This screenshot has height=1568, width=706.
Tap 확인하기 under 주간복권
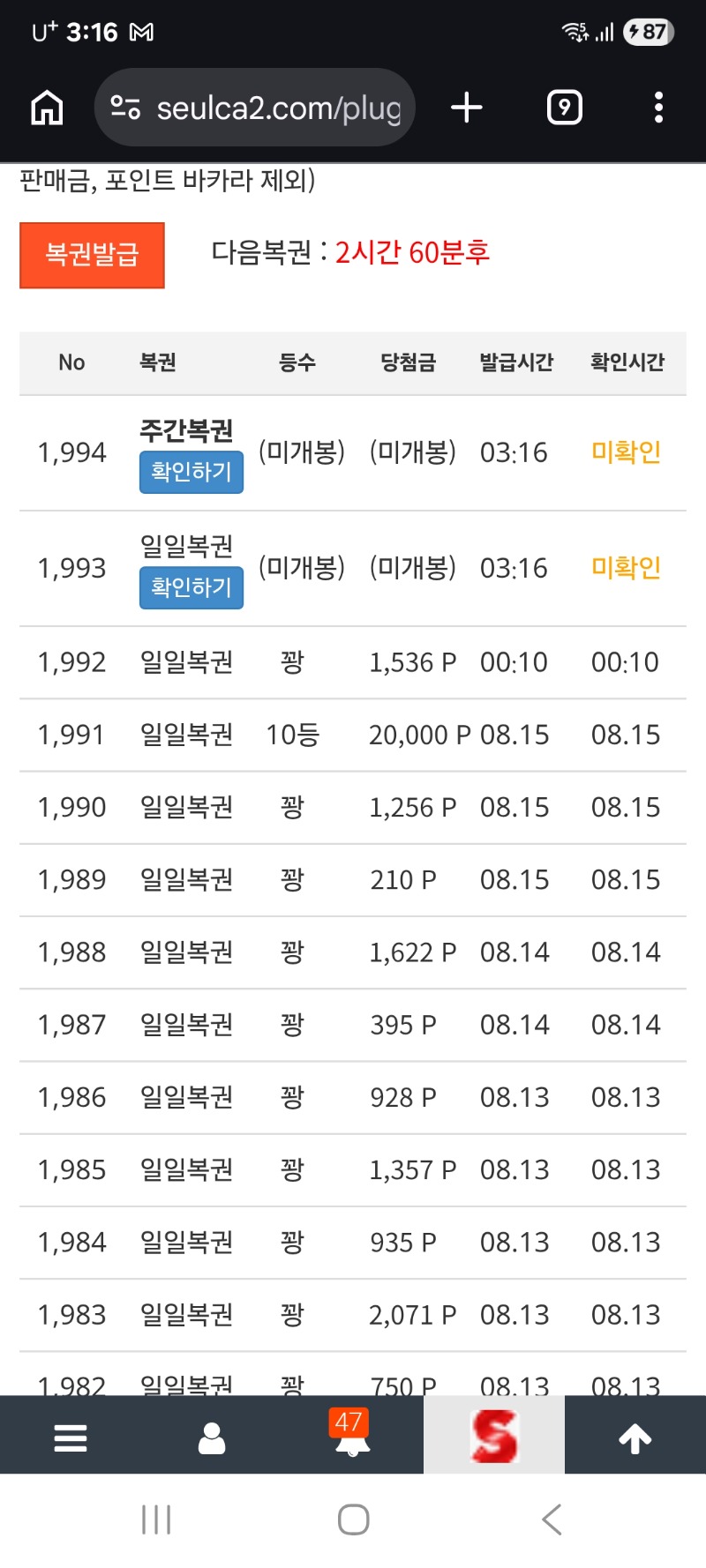(x=191, y=472)
